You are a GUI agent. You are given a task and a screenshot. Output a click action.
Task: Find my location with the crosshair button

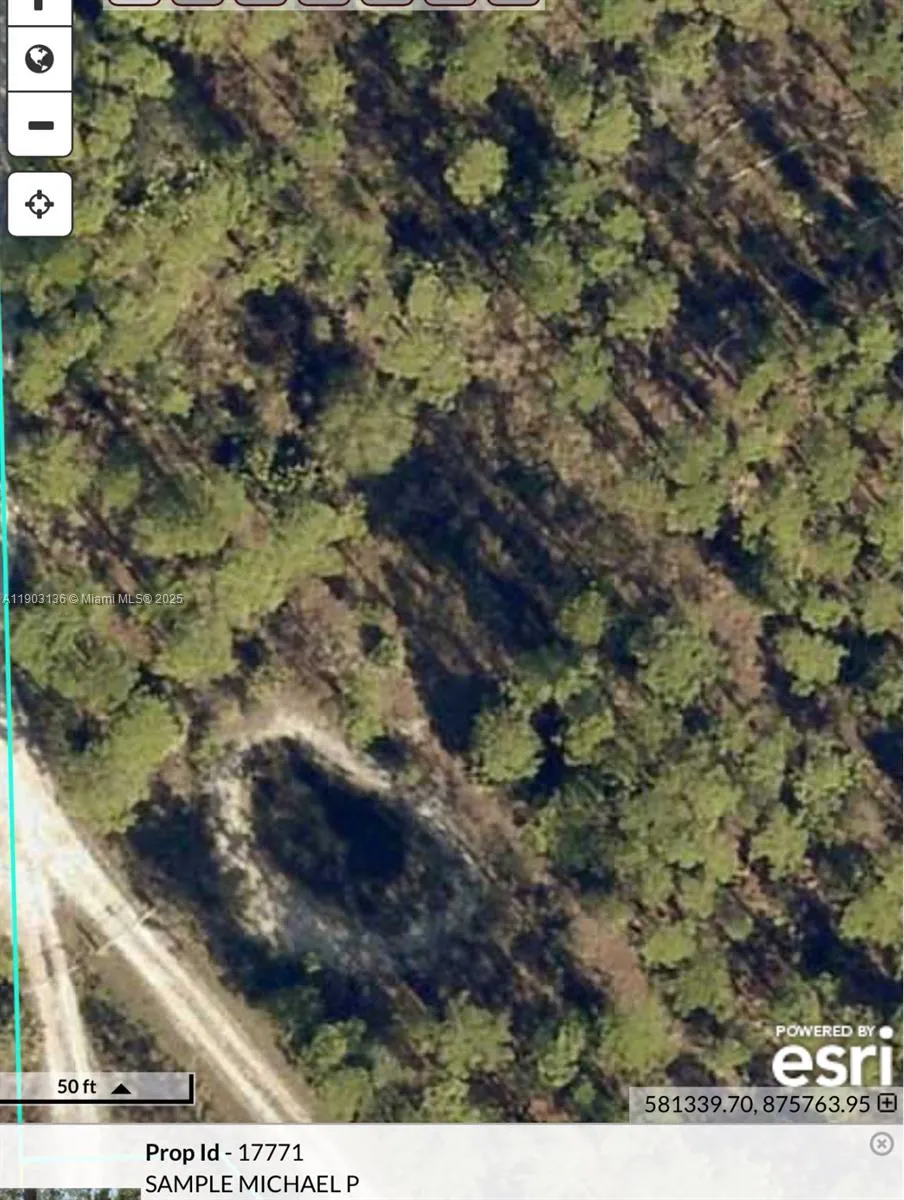[40, 204]
